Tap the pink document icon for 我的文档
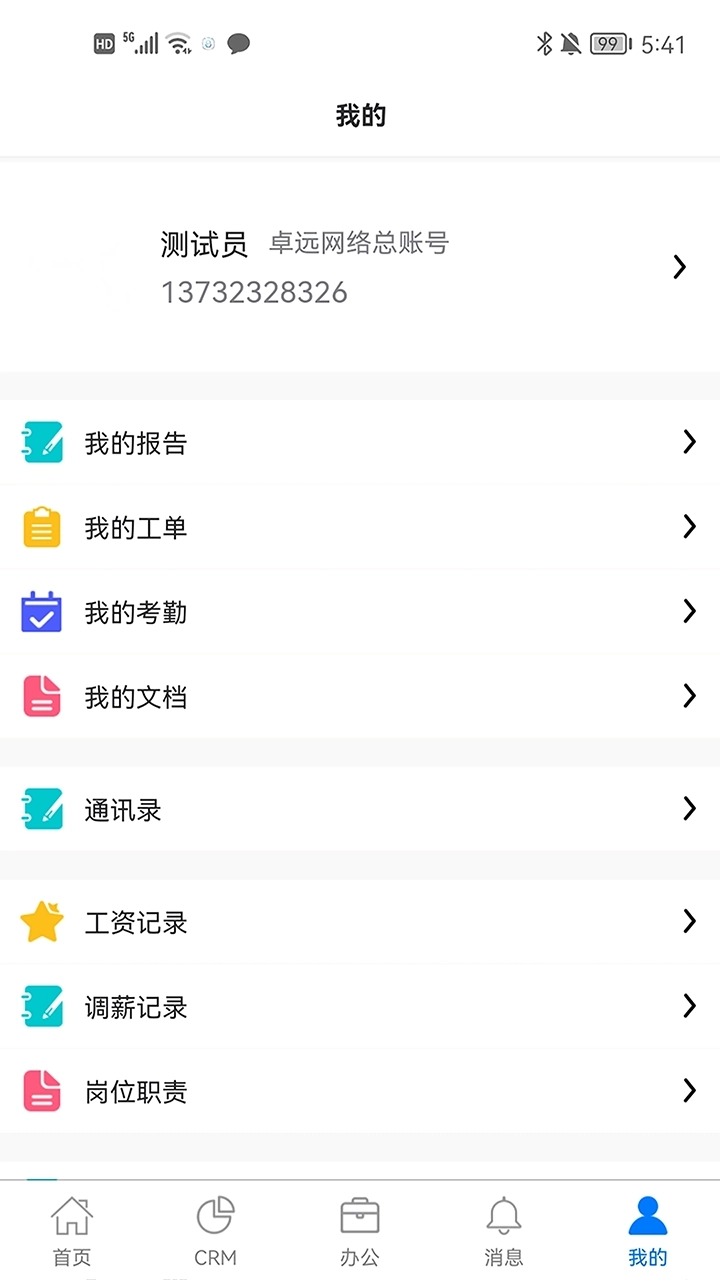 [41, 696]
